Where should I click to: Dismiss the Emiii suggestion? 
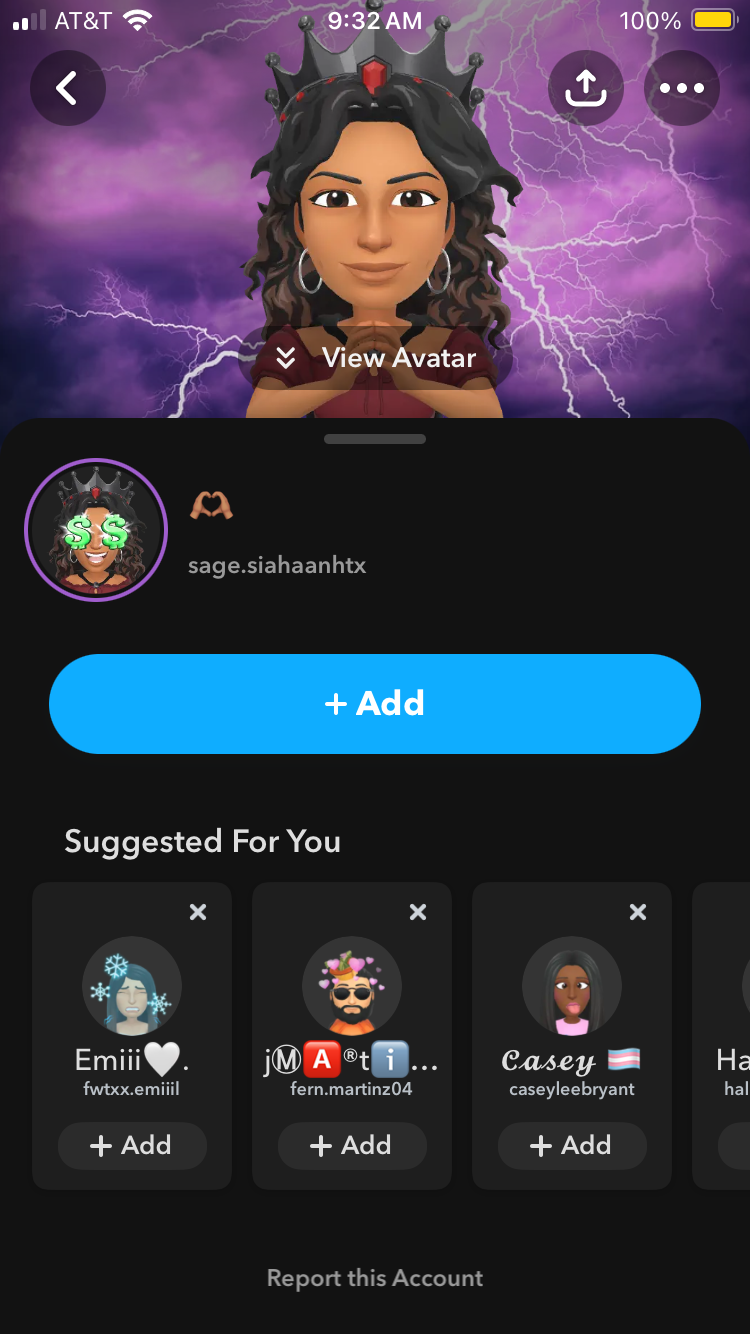pos(198,912)
